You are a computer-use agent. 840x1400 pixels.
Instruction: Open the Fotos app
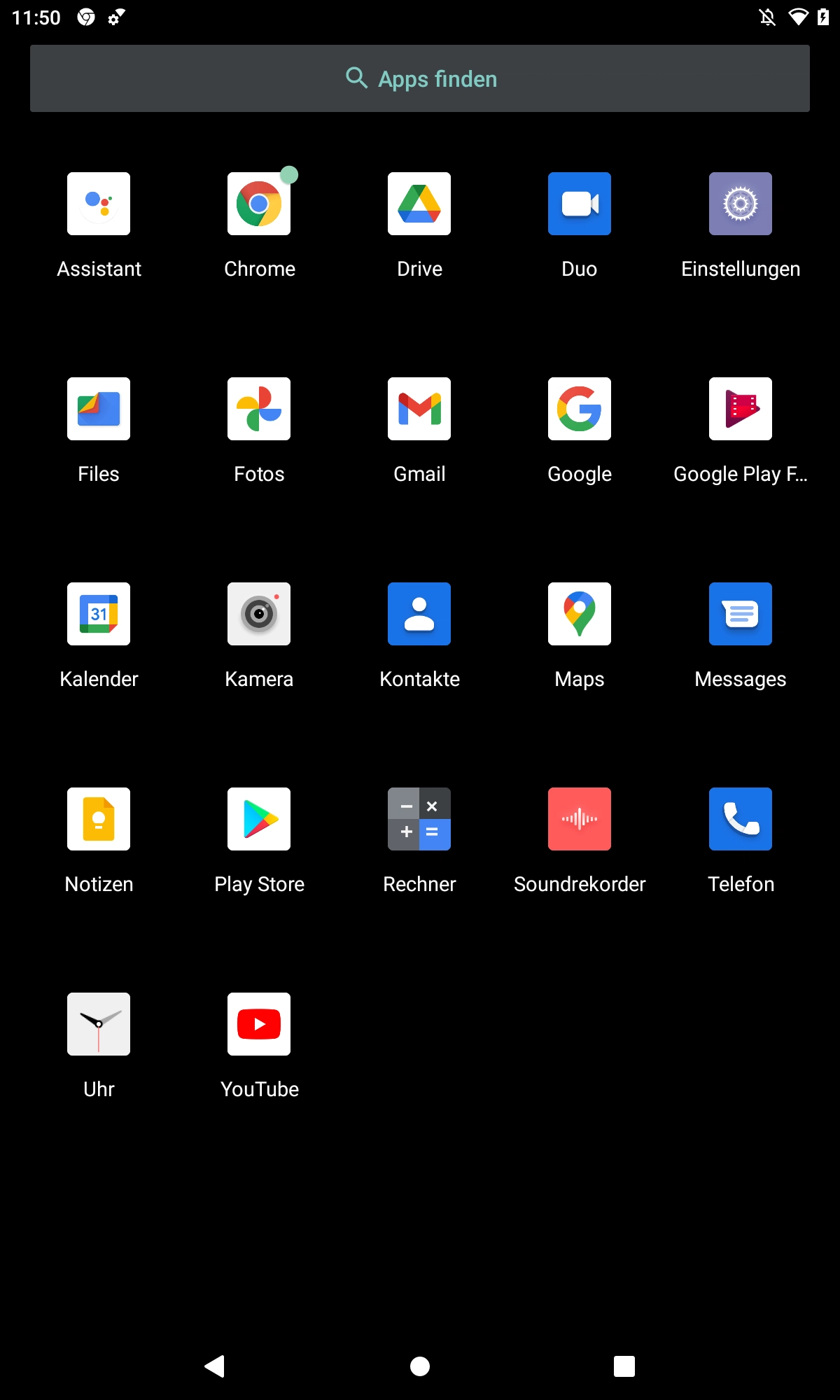point(259,409)
